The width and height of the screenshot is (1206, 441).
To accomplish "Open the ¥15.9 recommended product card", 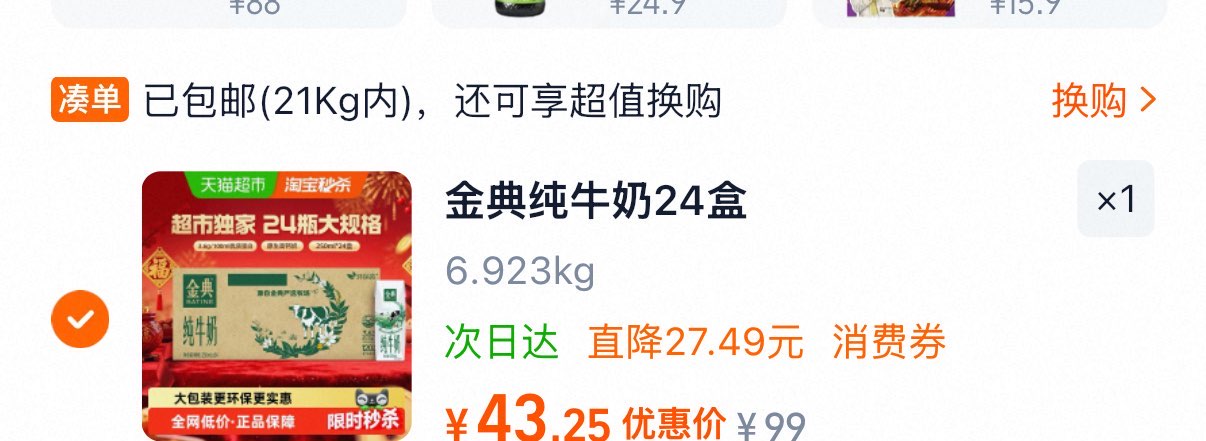I will pyautogui.click(x=988, y=11).
